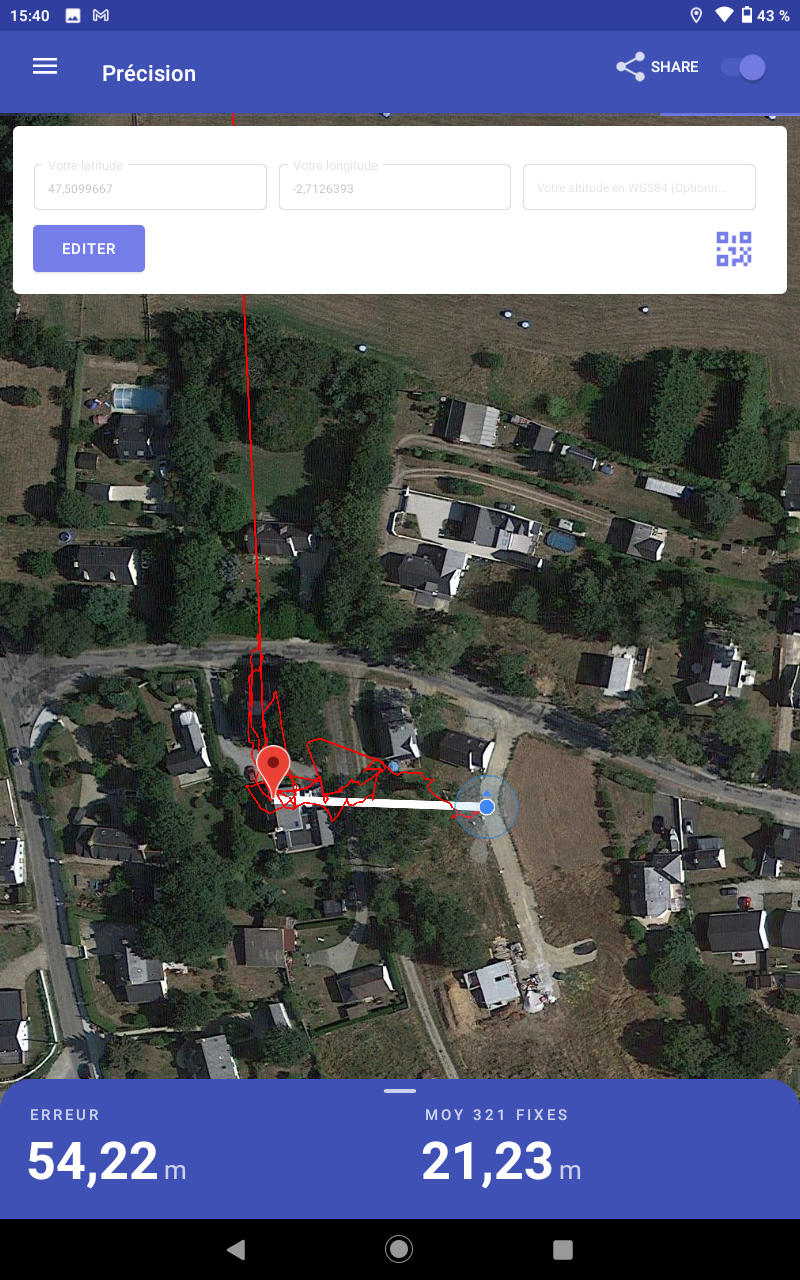Go back using the system back button
This screenshot has width=800, height=1280.
236,1249
